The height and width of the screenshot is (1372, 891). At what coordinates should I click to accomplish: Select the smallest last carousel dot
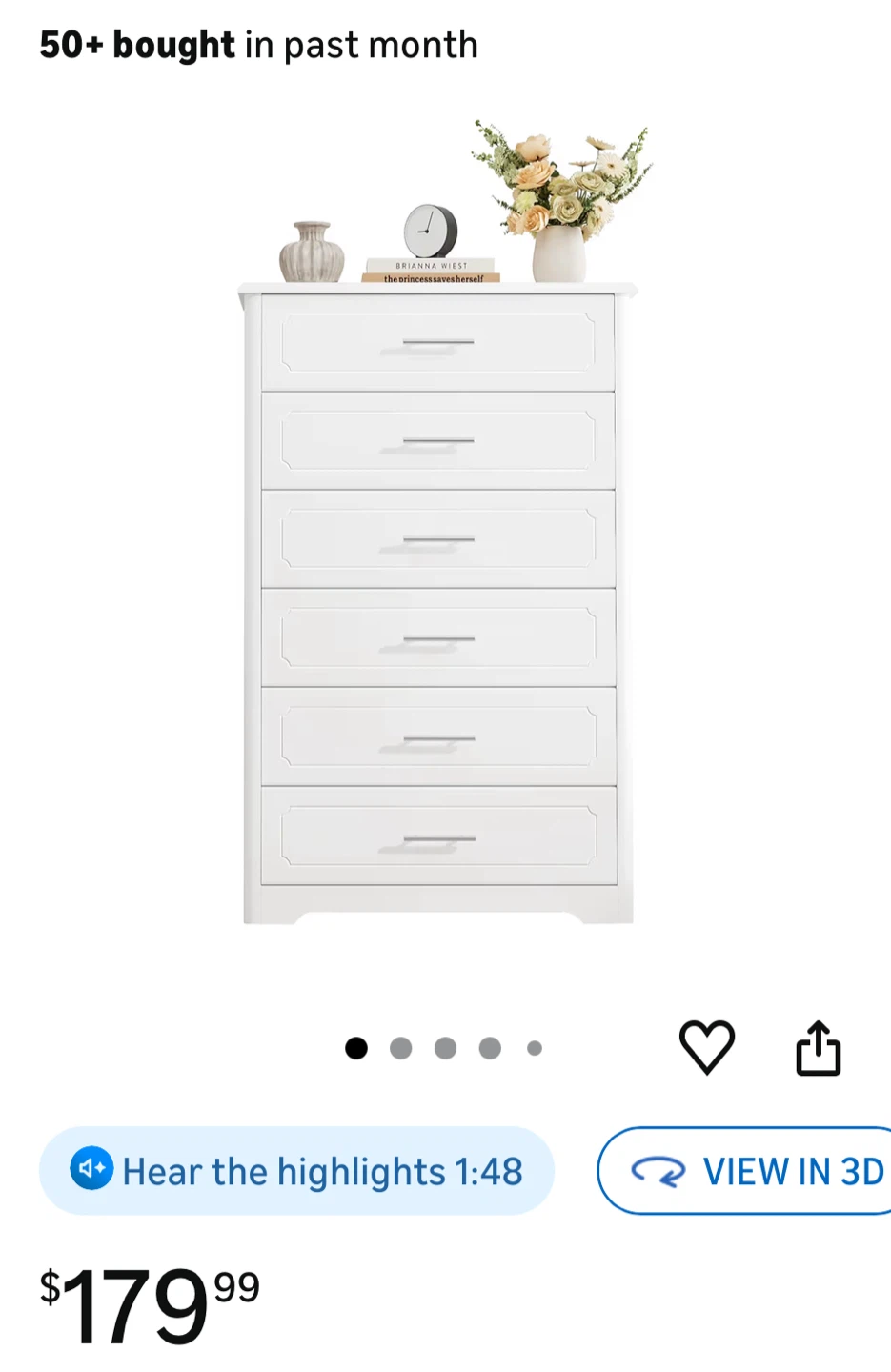pos(535,1048)
